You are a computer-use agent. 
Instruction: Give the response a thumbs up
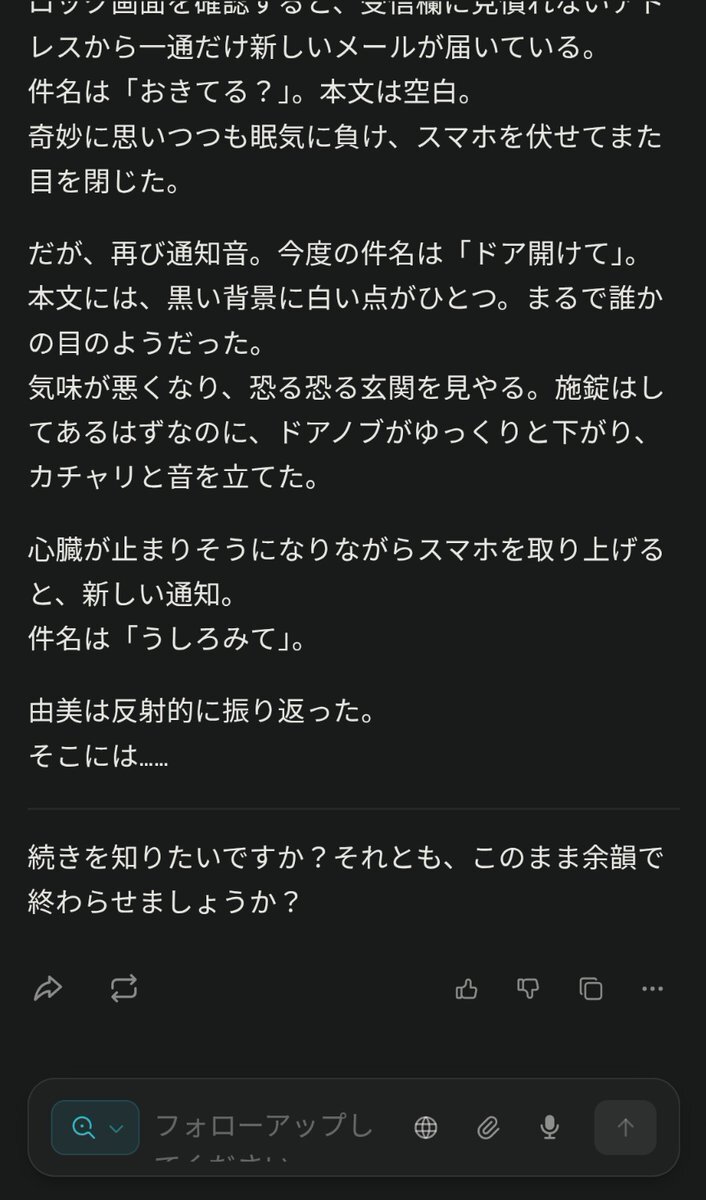(466, 989)
